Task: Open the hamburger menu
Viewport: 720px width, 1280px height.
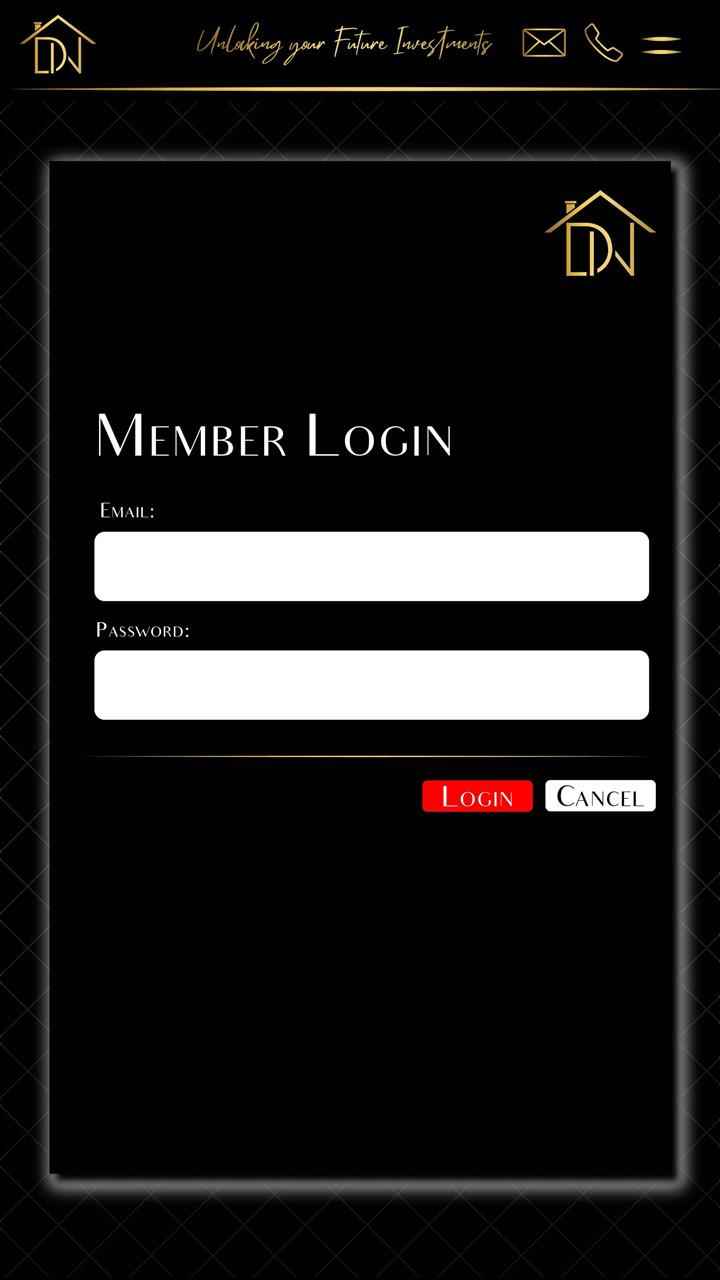Action: pyautogui.click(x=661, y=45)
